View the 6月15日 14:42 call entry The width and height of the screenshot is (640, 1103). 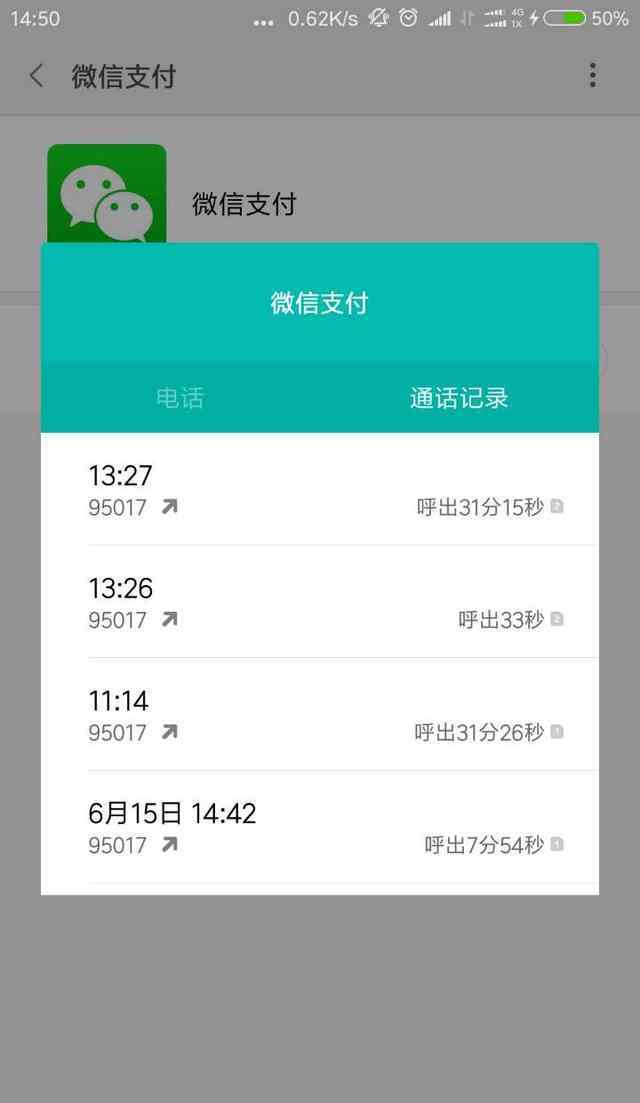coord(320,828)
